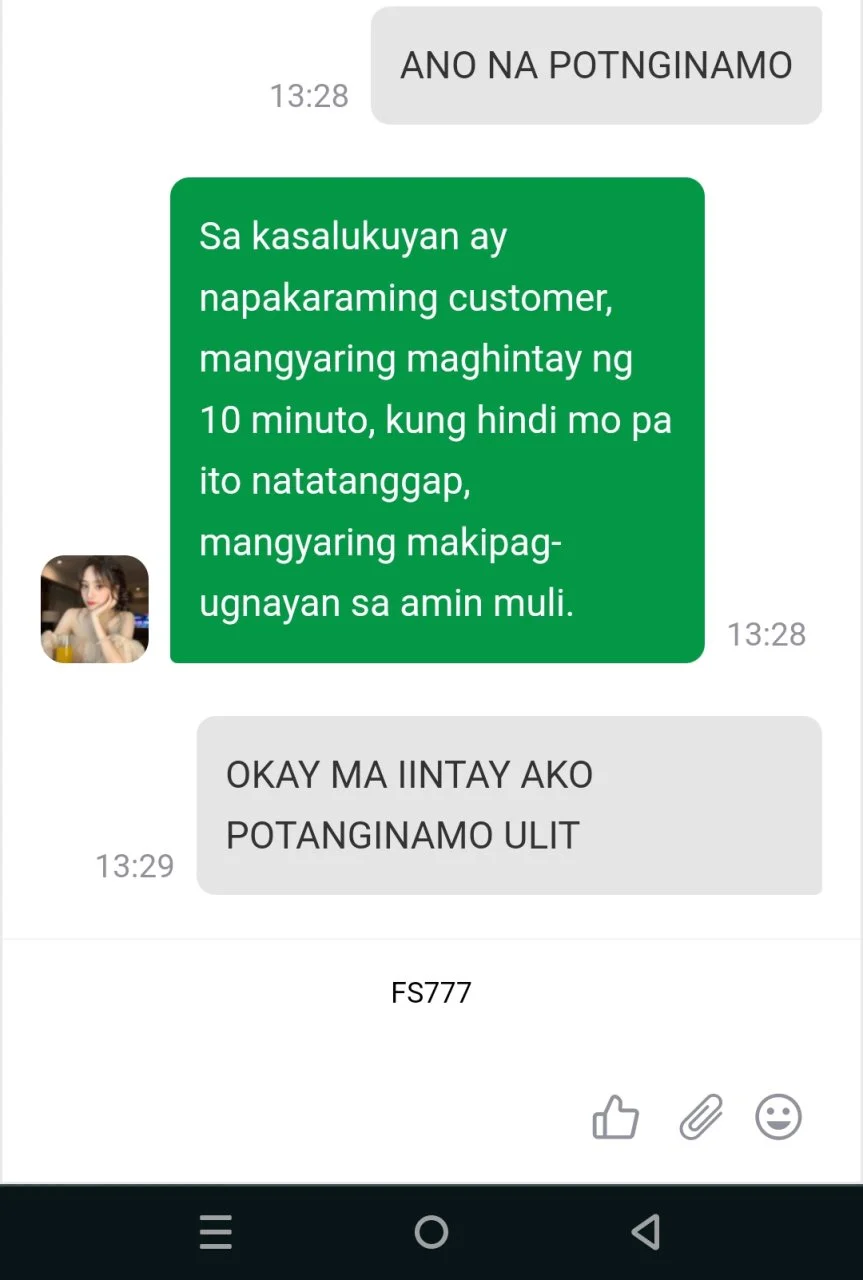This screenshot has width=863, height=1280.
Task: Go back using the system back button
Action: pyautogui.click(x=647, y=1232)
